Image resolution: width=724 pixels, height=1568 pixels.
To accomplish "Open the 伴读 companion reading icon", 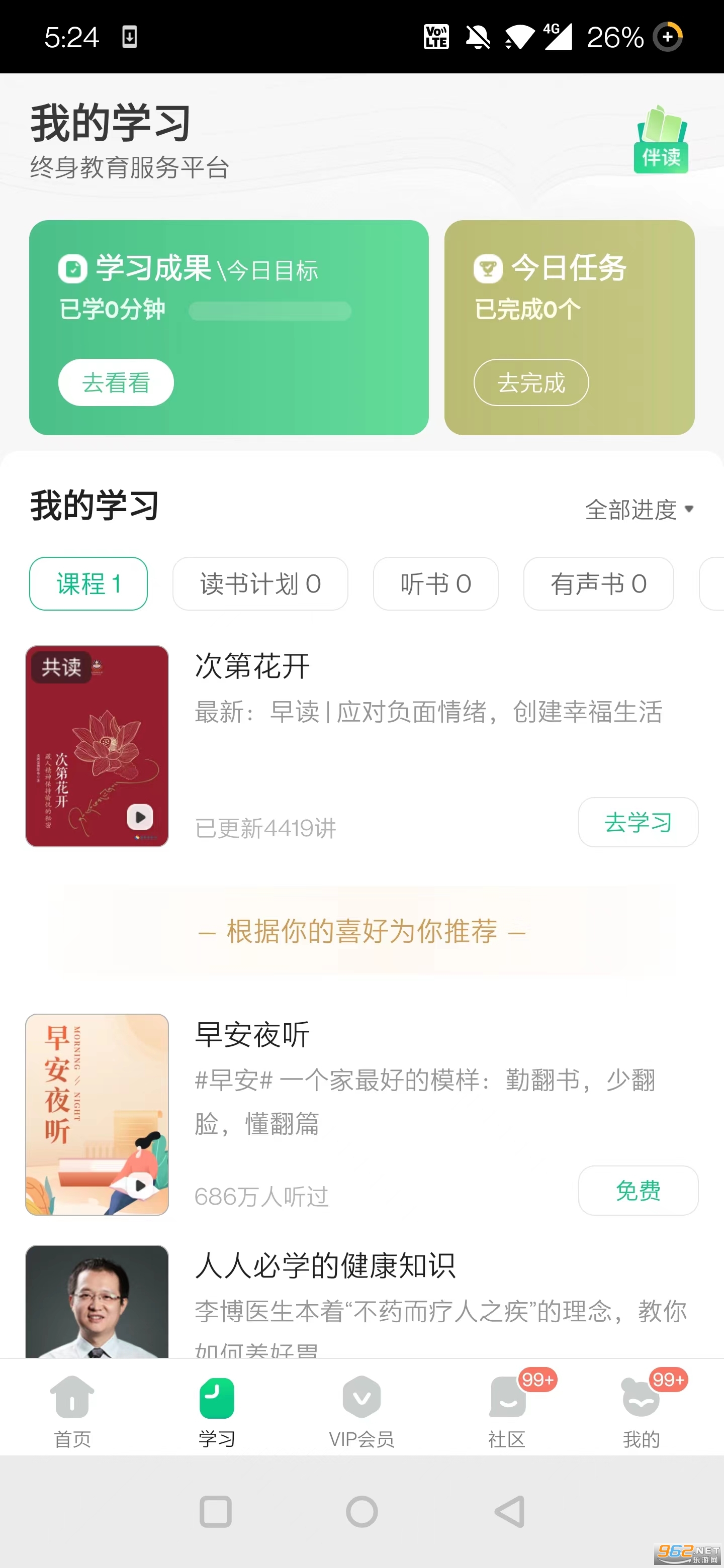I will pyautogui.click(x=661, y=141).
